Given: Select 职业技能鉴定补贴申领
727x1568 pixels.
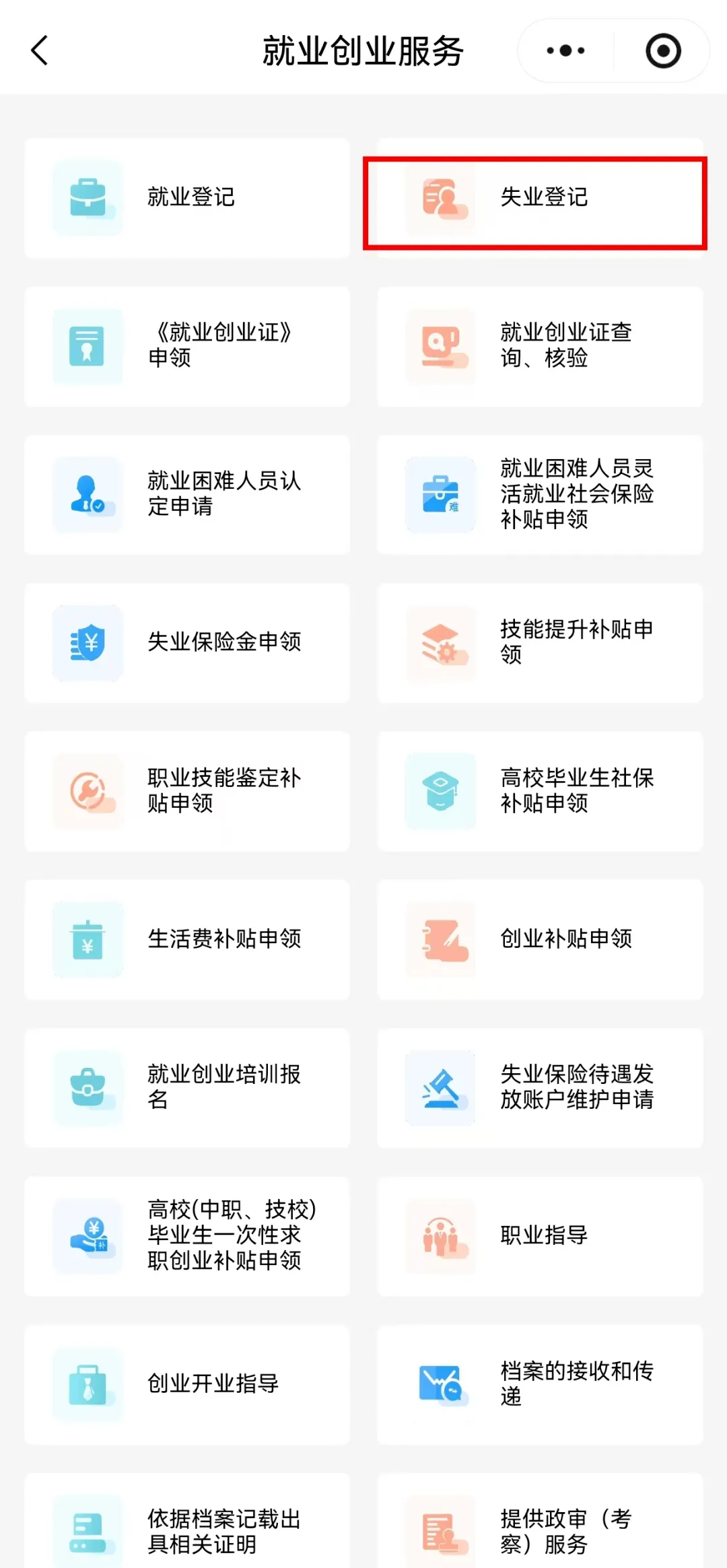Looking at the screenshot, I should click(x=187, y=790).
